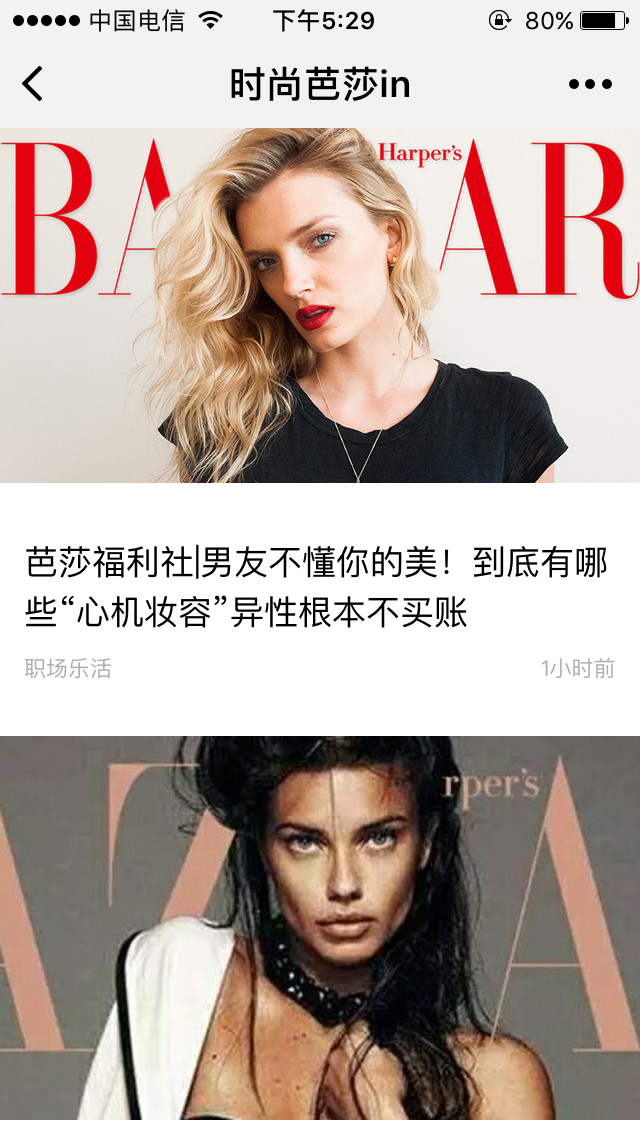The height and width of the screenshot is (1136, 640).
Task: Open the dark-haired model Bazaar cover article
Action: pyautogui.click(x=320, y=928)
